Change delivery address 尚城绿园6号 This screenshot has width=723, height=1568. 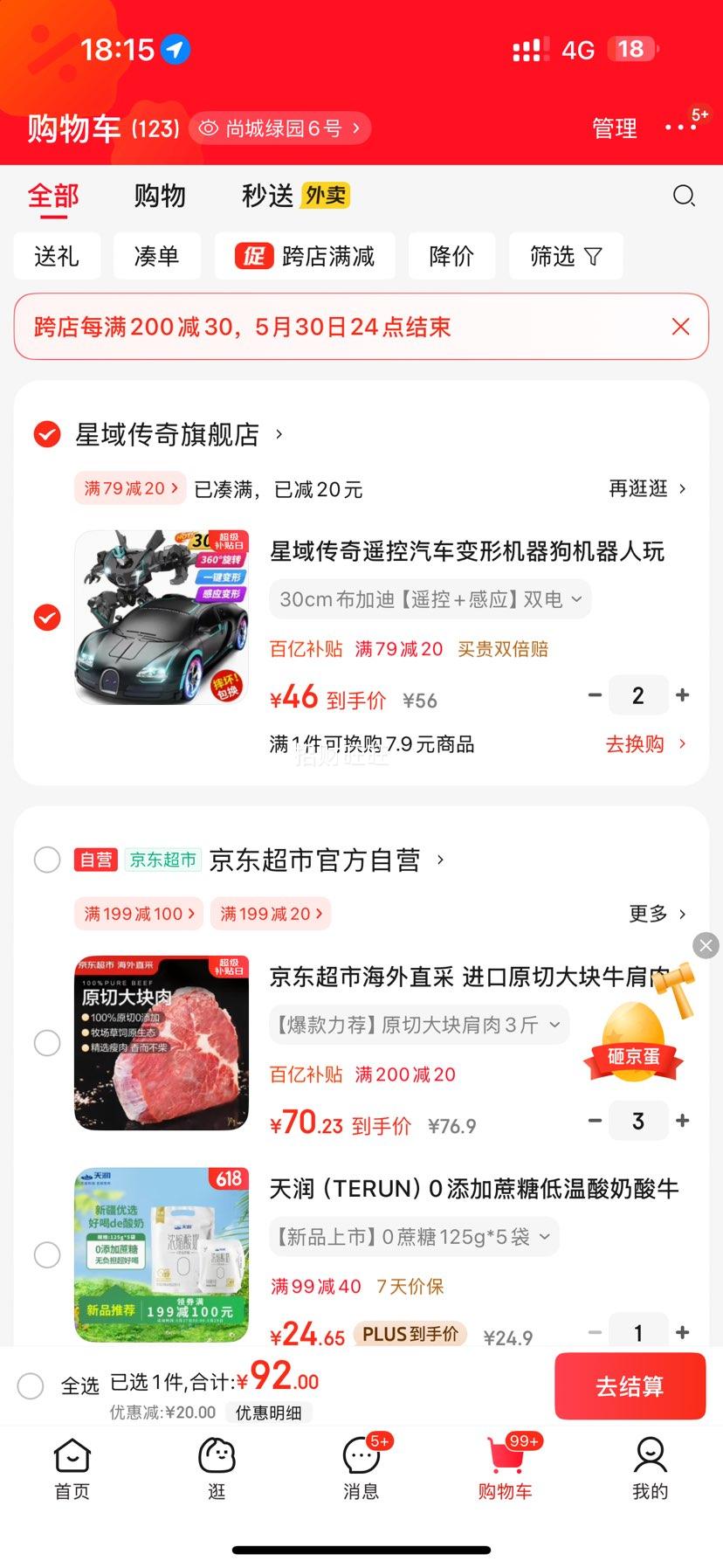tap(280, 128)
